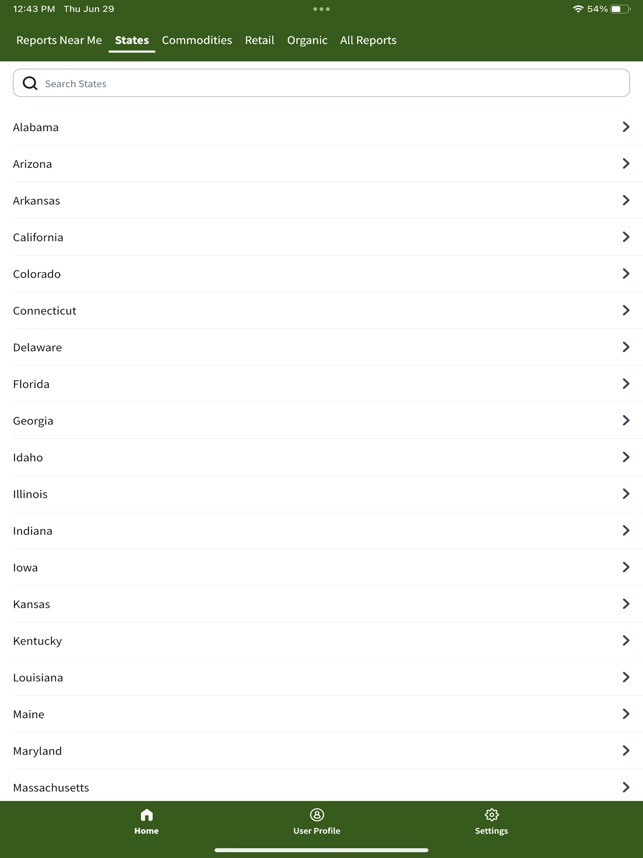The image size is (643, 858).
Task: Go to the User Profile tab
Action: (x=317, y=821)
